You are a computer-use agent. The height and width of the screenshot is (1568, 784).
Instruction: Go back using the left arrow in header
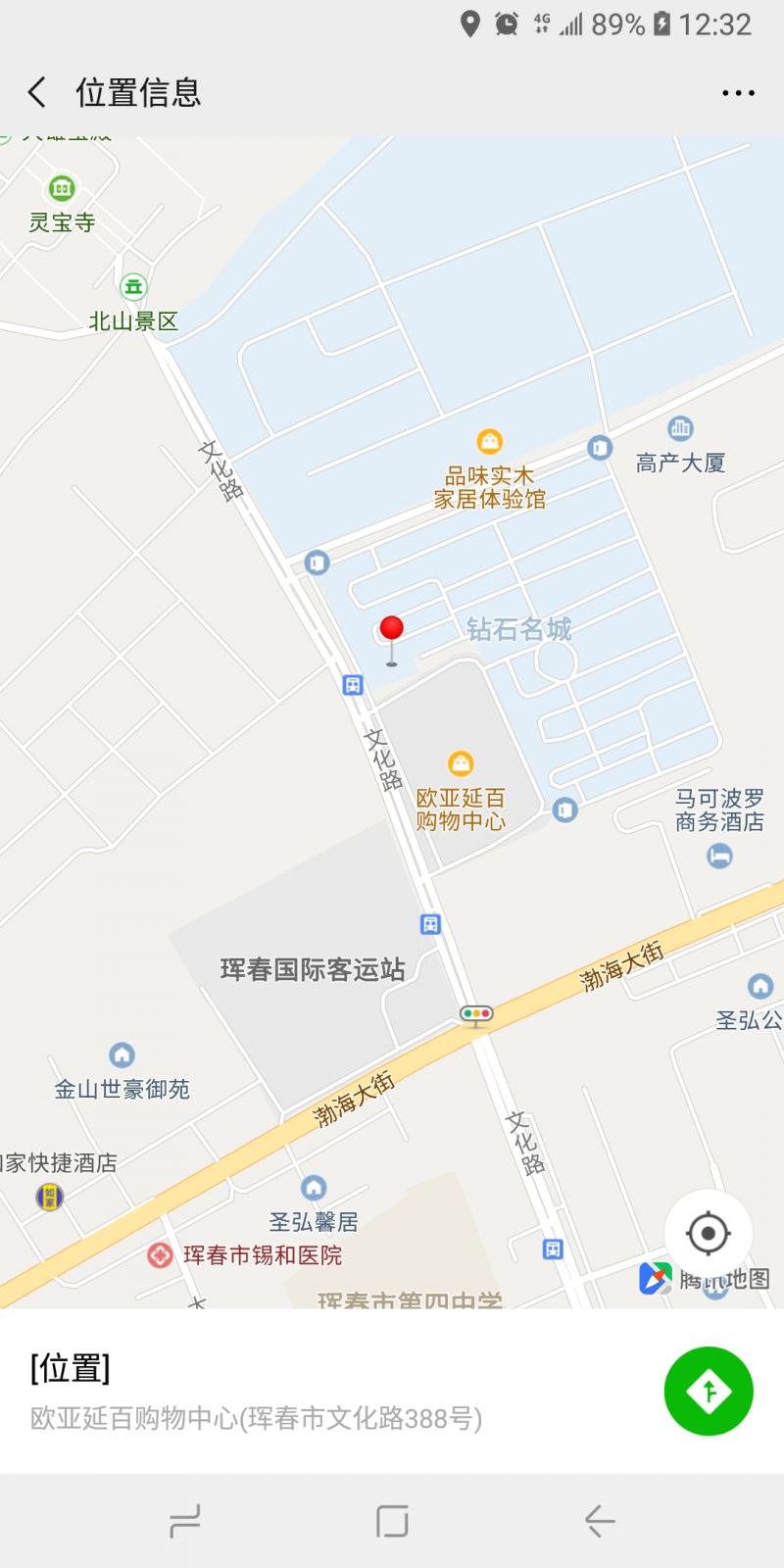[36, 91]
